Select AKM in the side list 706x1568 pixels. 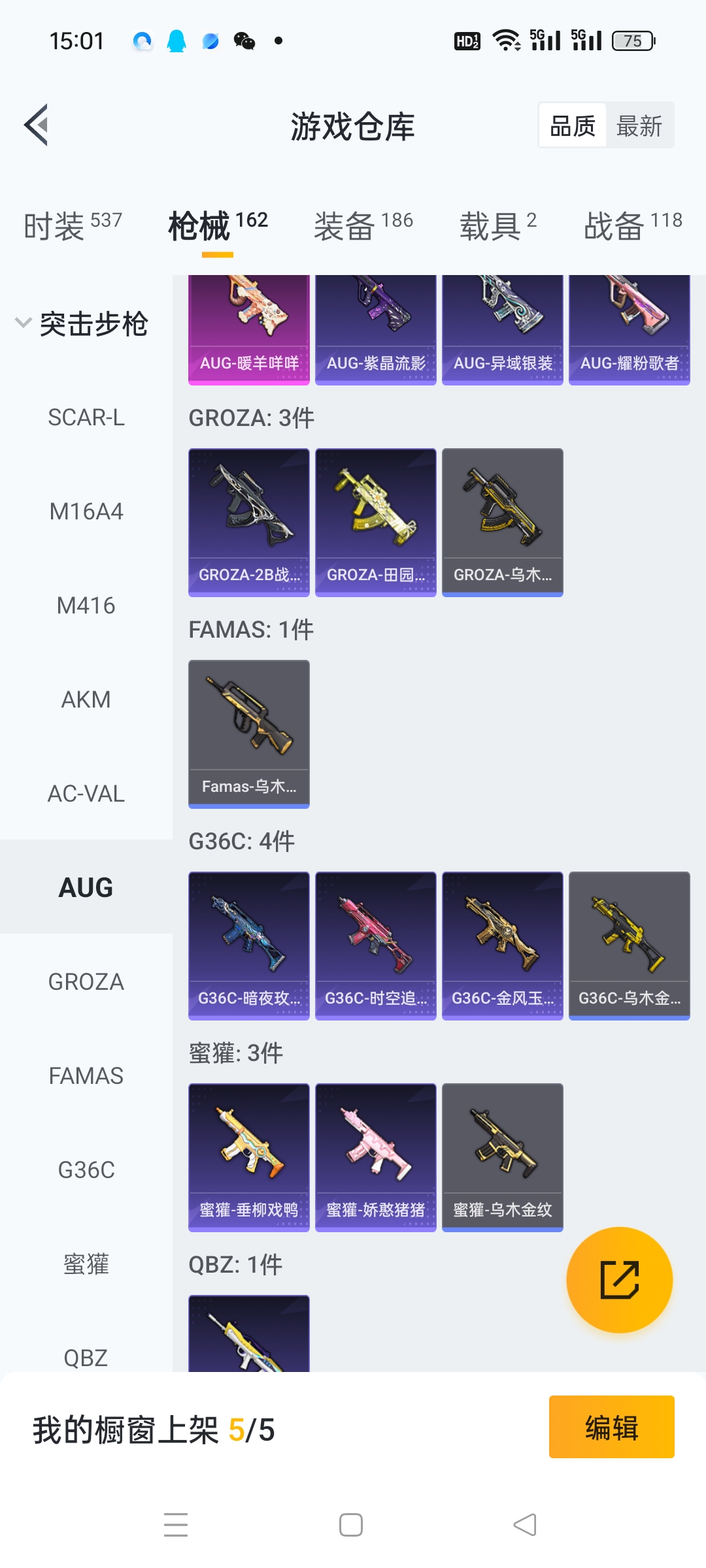point(86,700)
